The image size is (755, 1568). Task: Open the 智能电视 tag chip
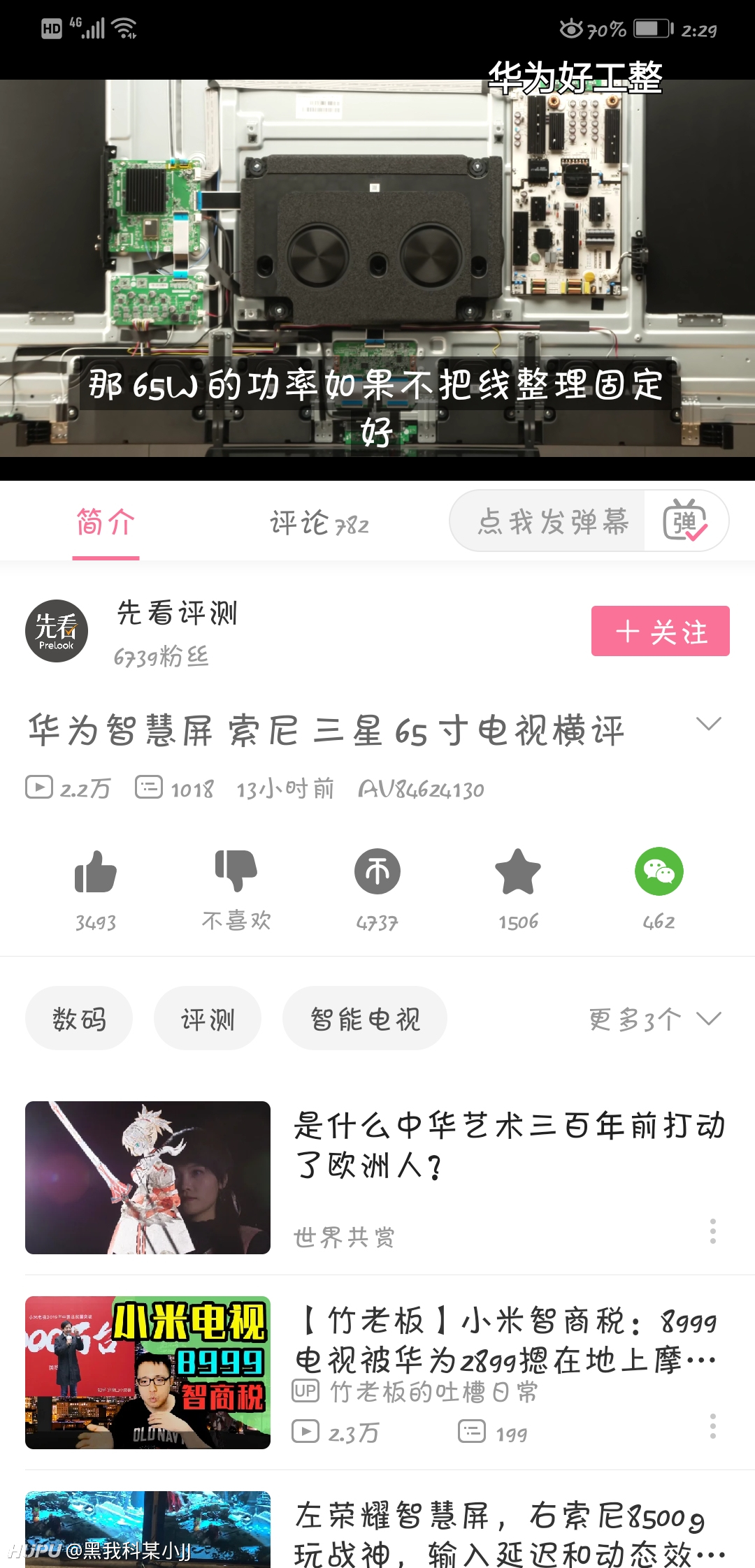365,1018
